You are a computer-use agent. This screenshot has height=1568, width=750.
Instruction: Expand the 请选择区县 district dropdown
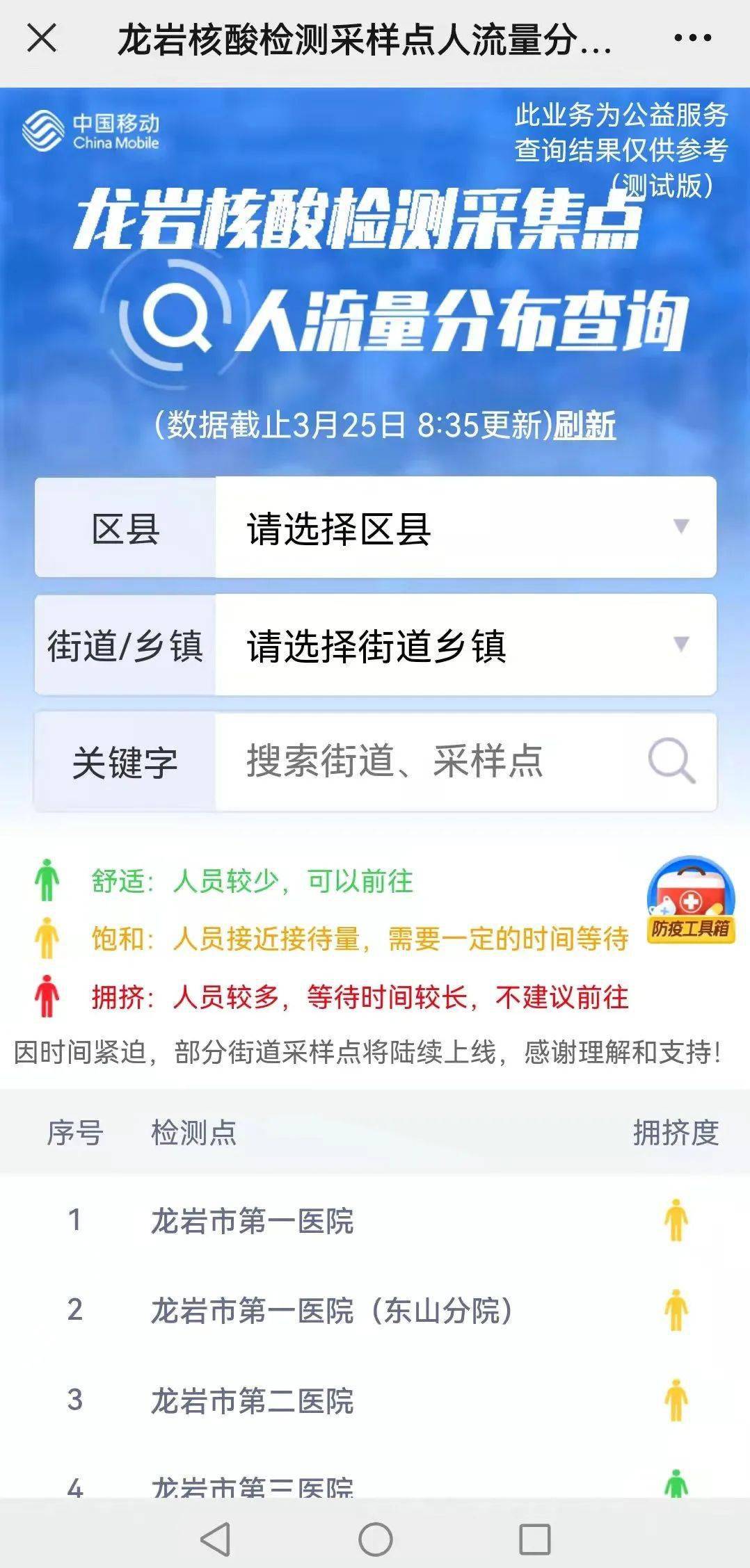click(465, 527)
